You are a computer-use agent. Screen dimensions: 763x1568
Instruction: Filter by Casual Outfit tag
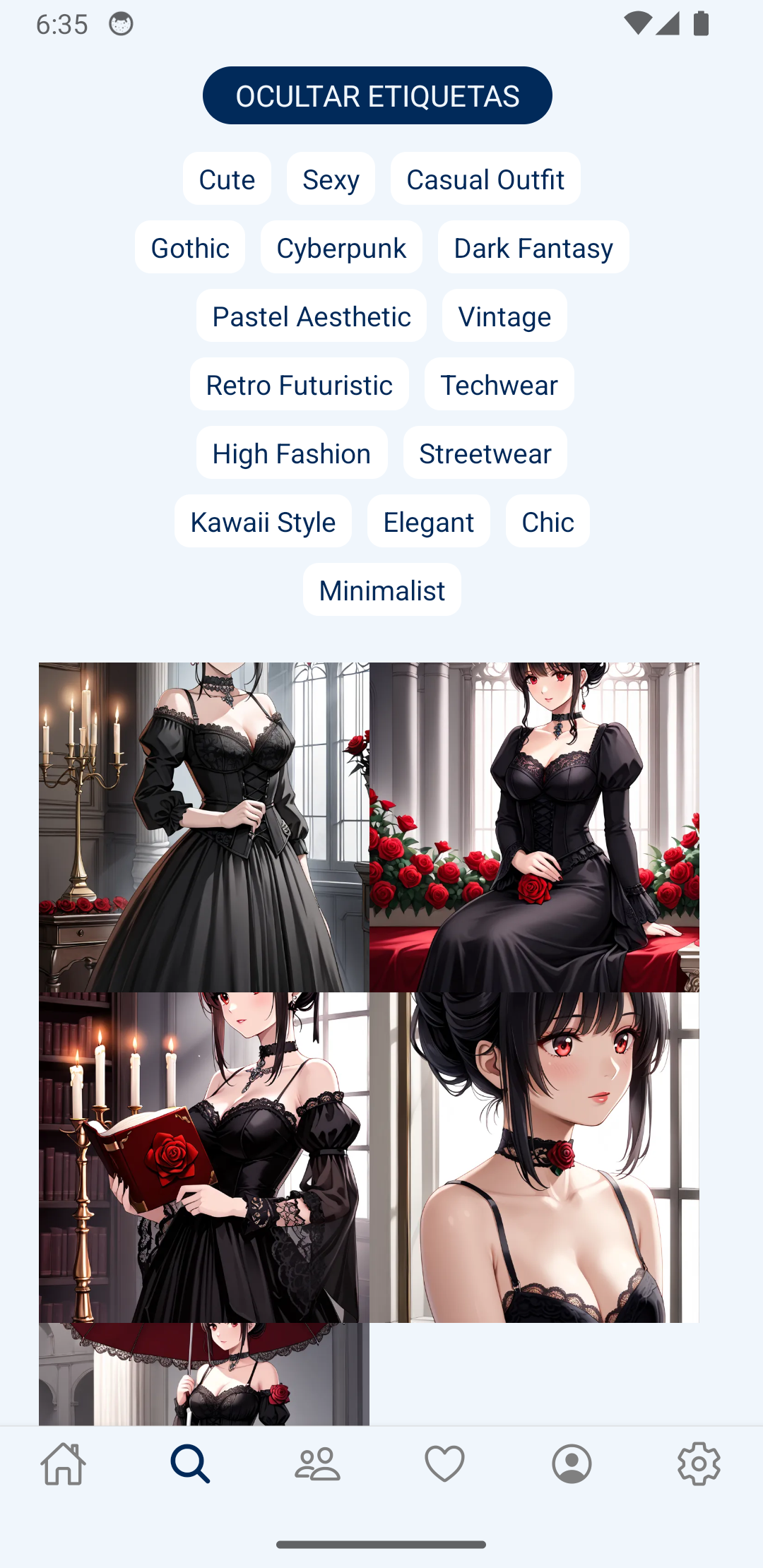(485, 179)
